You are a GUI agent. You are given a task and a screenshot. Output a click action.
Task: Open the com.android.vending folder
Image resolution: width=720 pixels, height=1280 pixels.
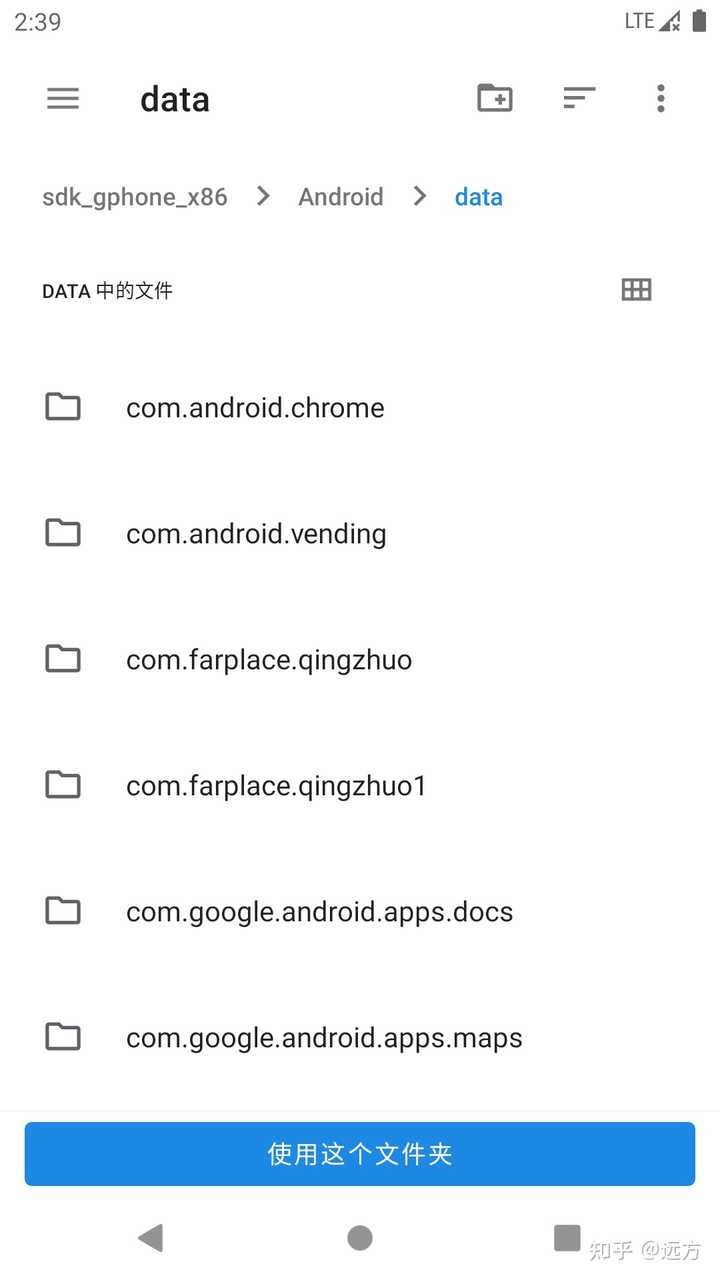coord(256,533)
